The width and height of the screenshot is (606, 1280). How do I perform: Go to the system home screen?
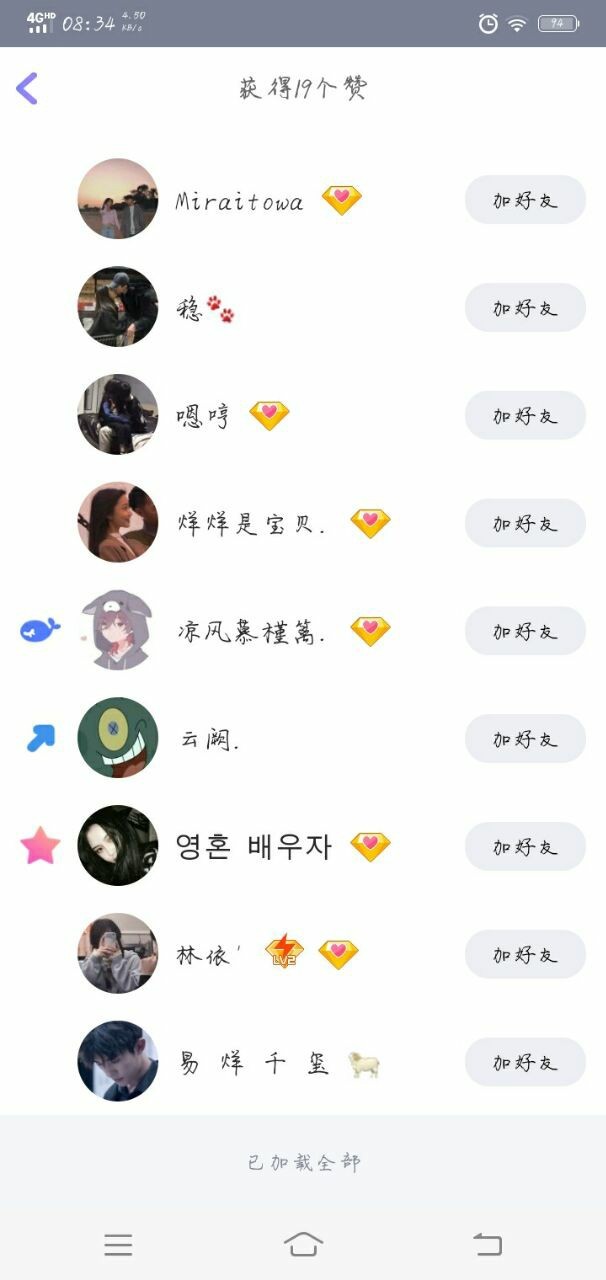coord(303,1244)
